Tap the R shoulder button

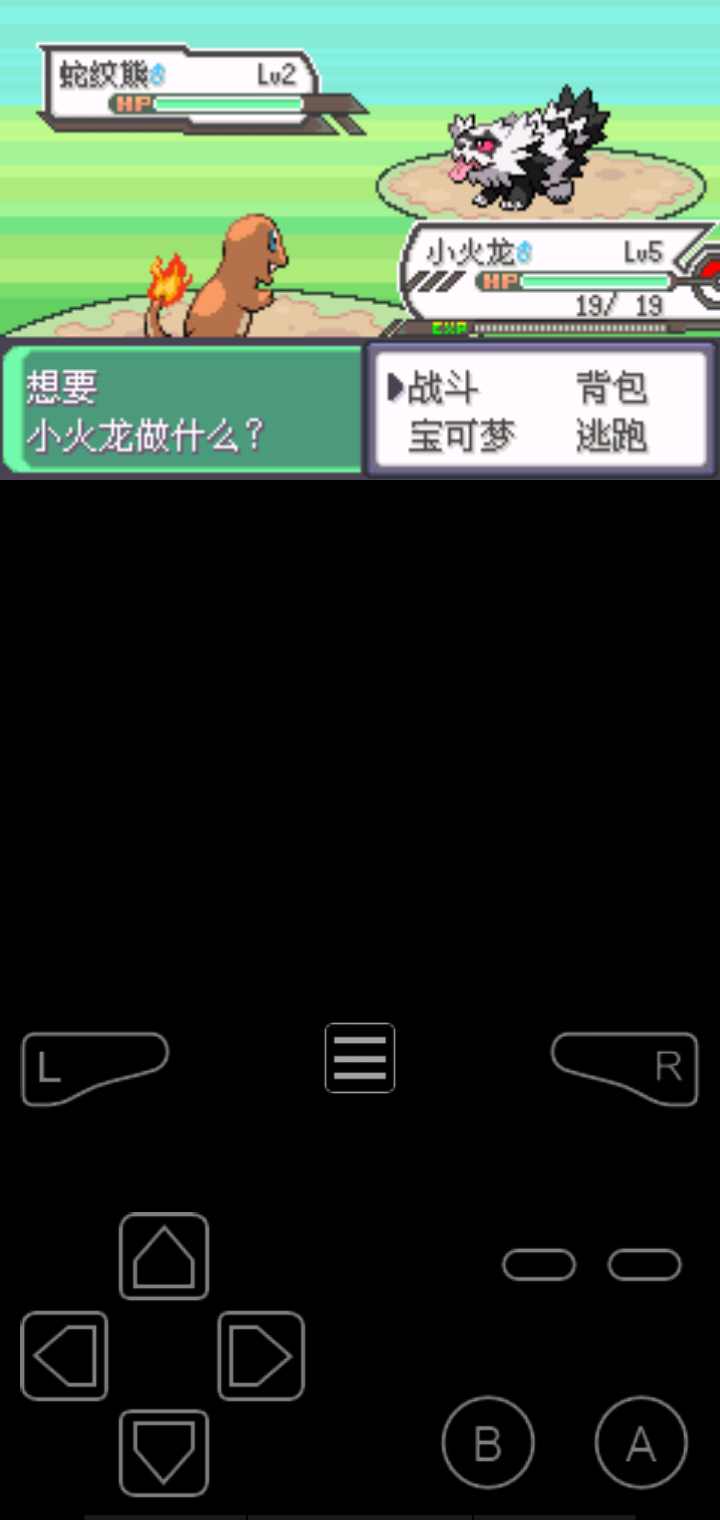point(626,1068)
